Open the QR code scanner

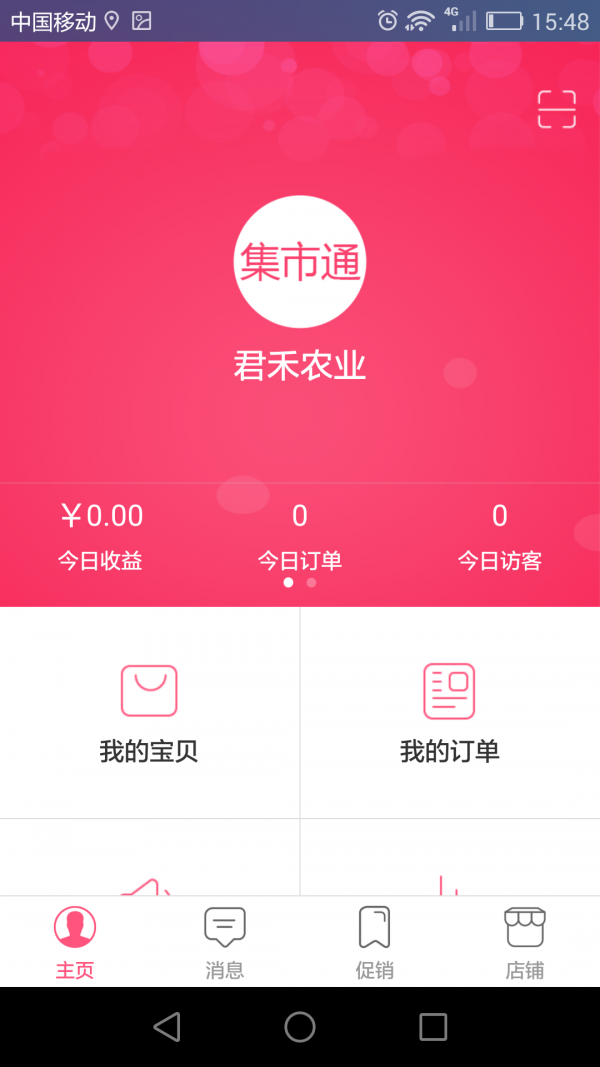tap(557, 109)
